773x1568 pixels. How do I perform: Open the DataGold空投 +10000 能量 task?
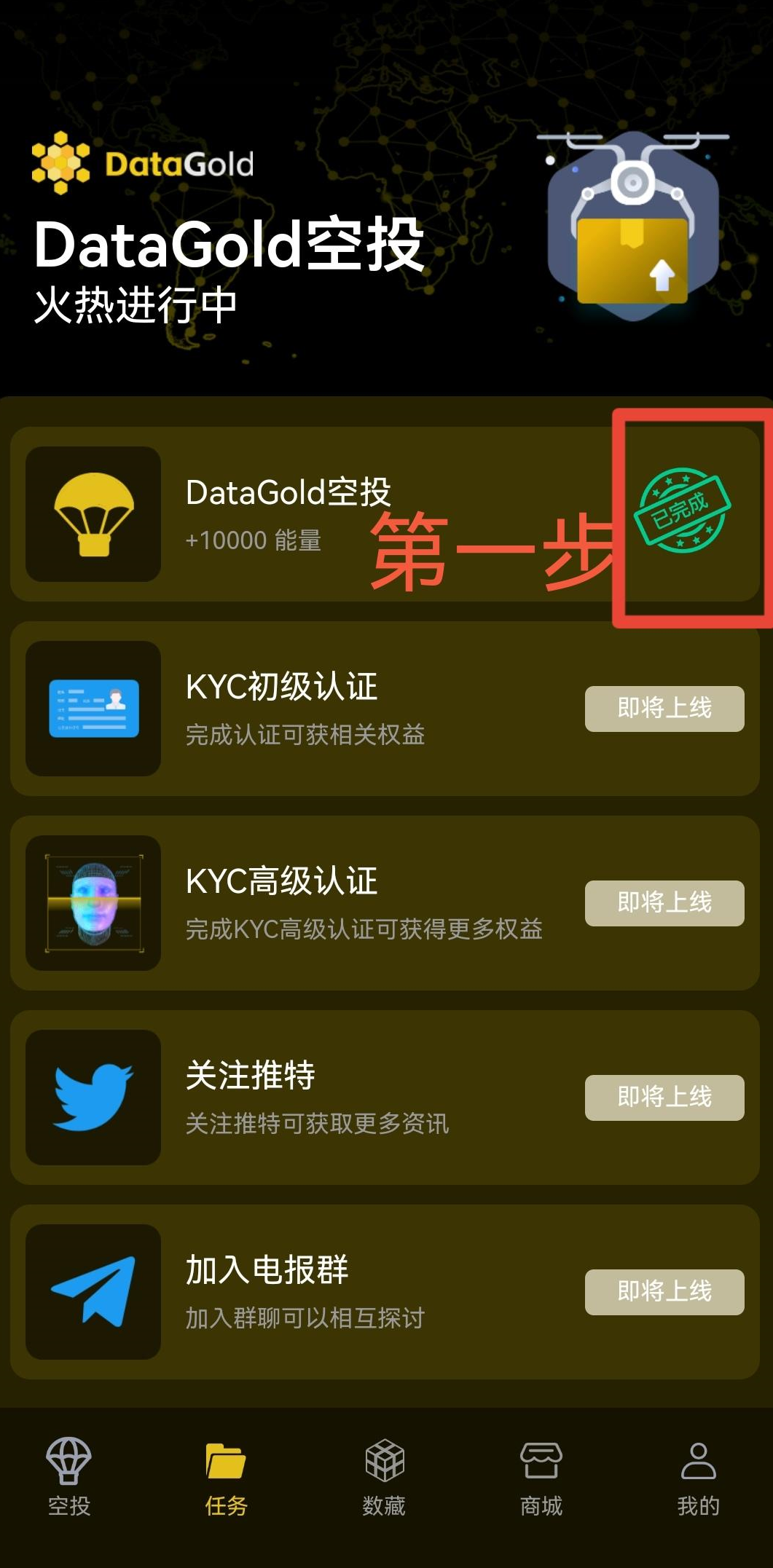289,513
